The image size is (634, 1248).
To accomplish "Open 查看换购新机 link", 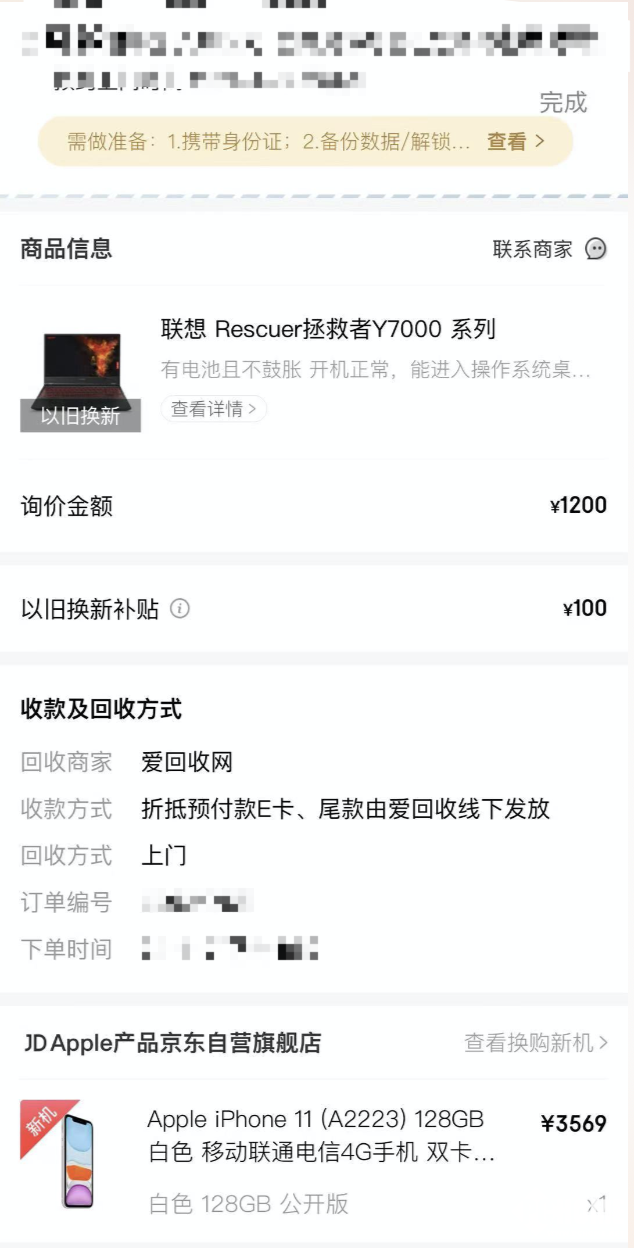I will click(535, 1043).
